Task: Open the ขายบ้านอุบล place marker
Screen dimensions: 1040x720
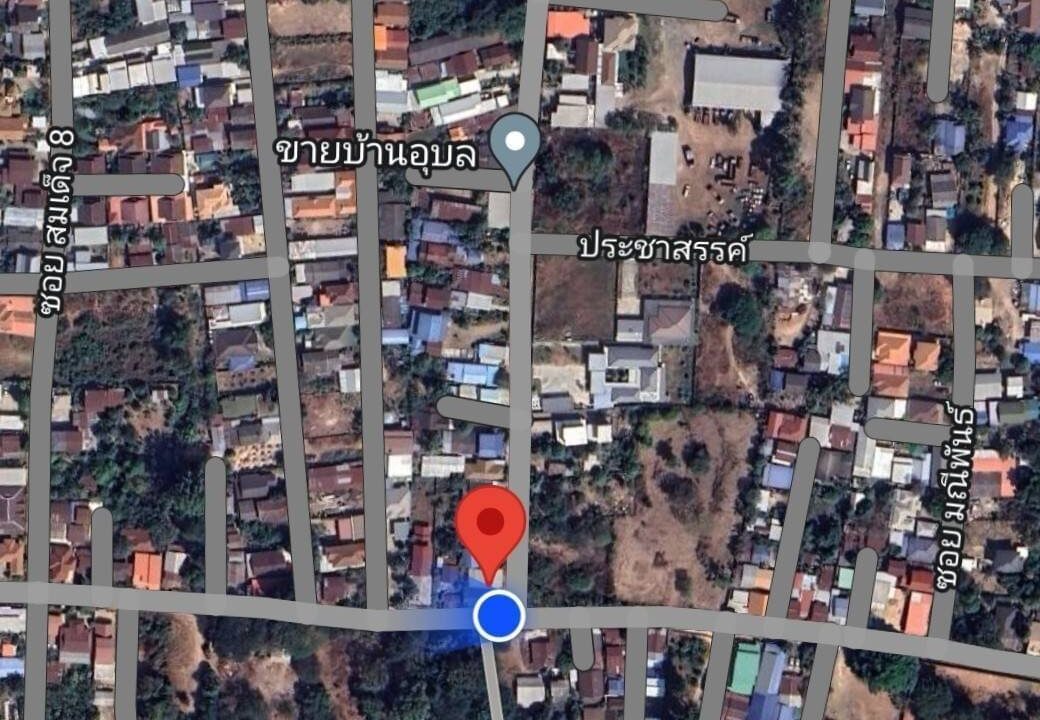Action: point(516,145)
